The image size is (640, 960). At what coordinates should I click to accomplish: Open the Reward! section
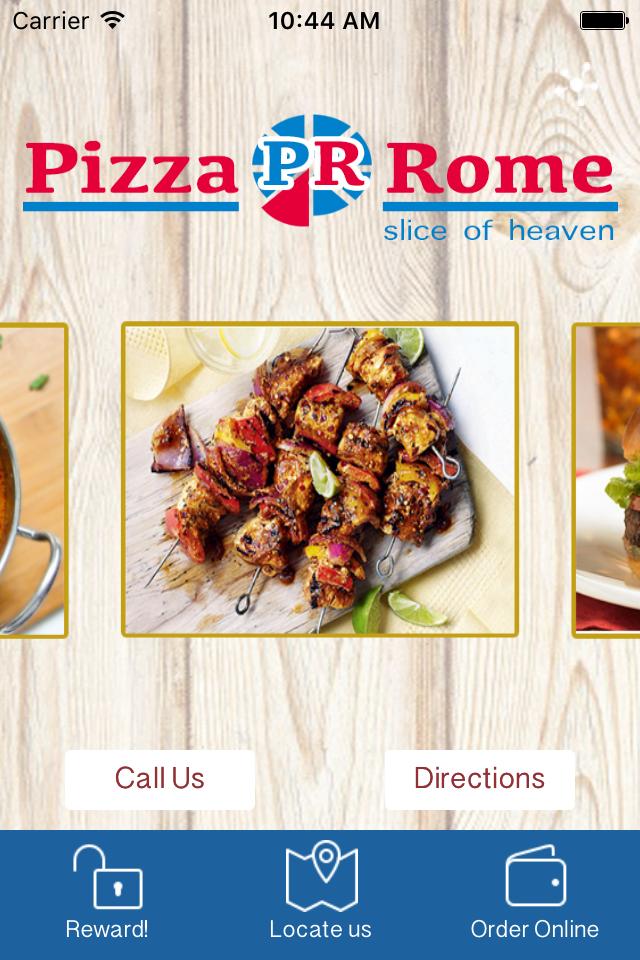point(107,893)
